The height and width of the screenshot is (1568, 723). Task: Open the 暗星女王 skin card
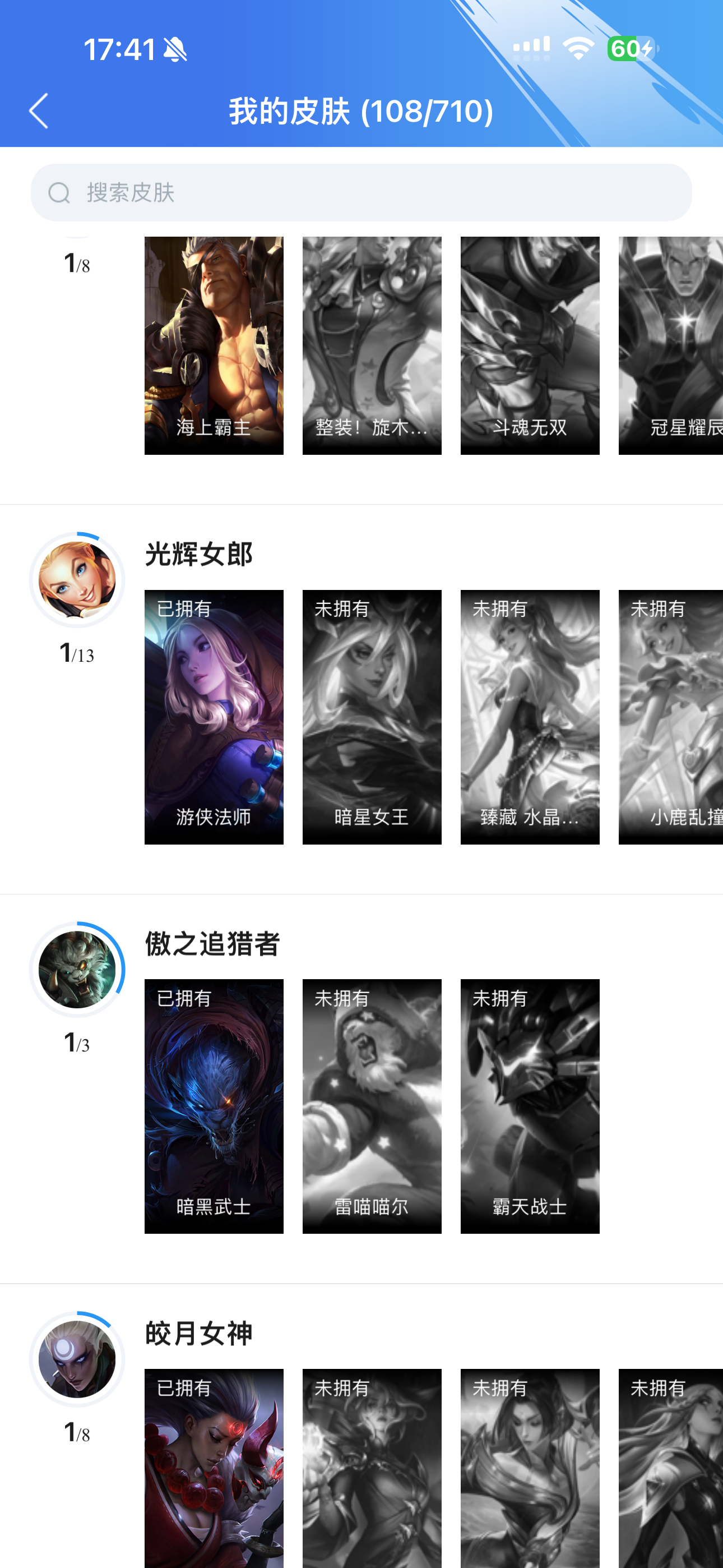pyautogui.click(x=372, y=717)
